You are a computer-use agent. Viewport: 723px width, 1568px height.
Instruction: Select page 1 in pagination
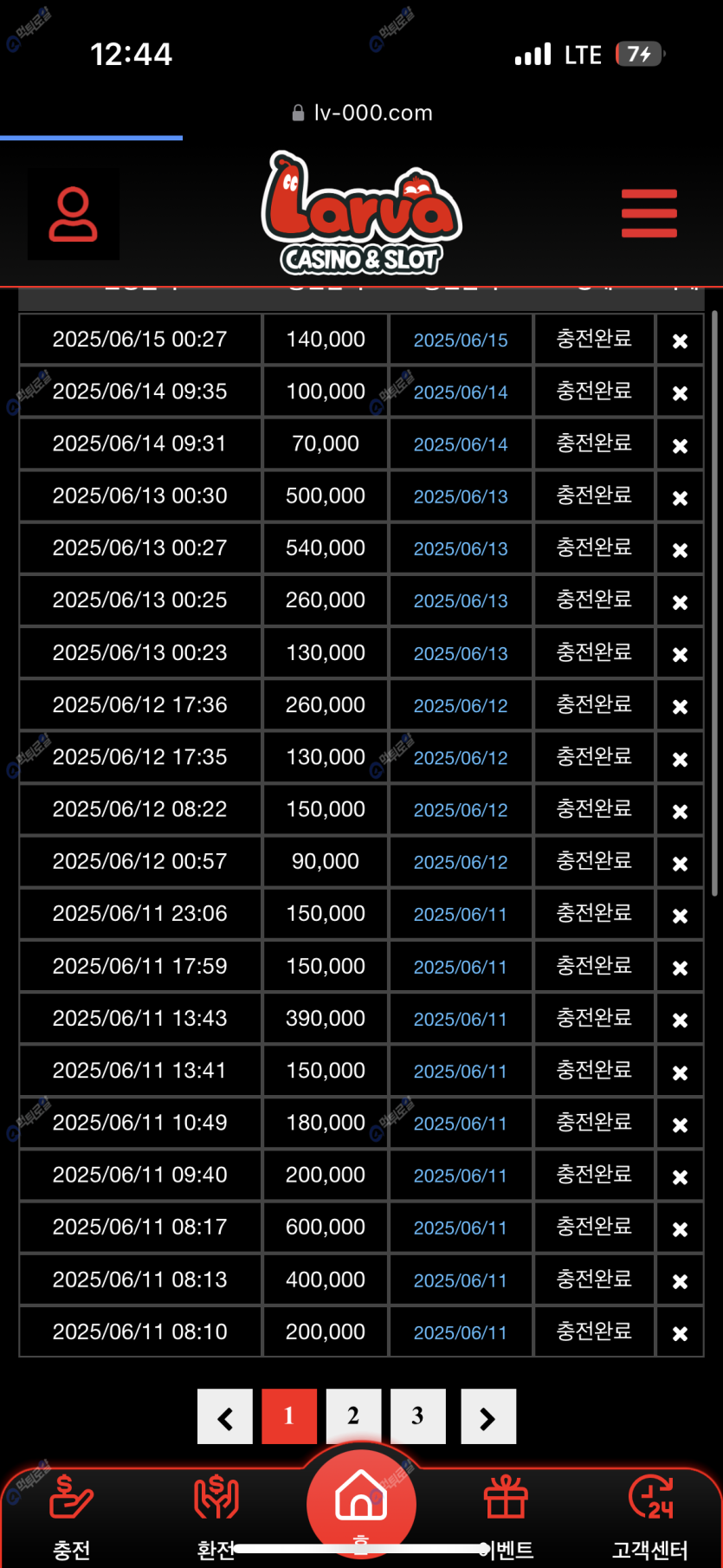[x=289, y=1417]
